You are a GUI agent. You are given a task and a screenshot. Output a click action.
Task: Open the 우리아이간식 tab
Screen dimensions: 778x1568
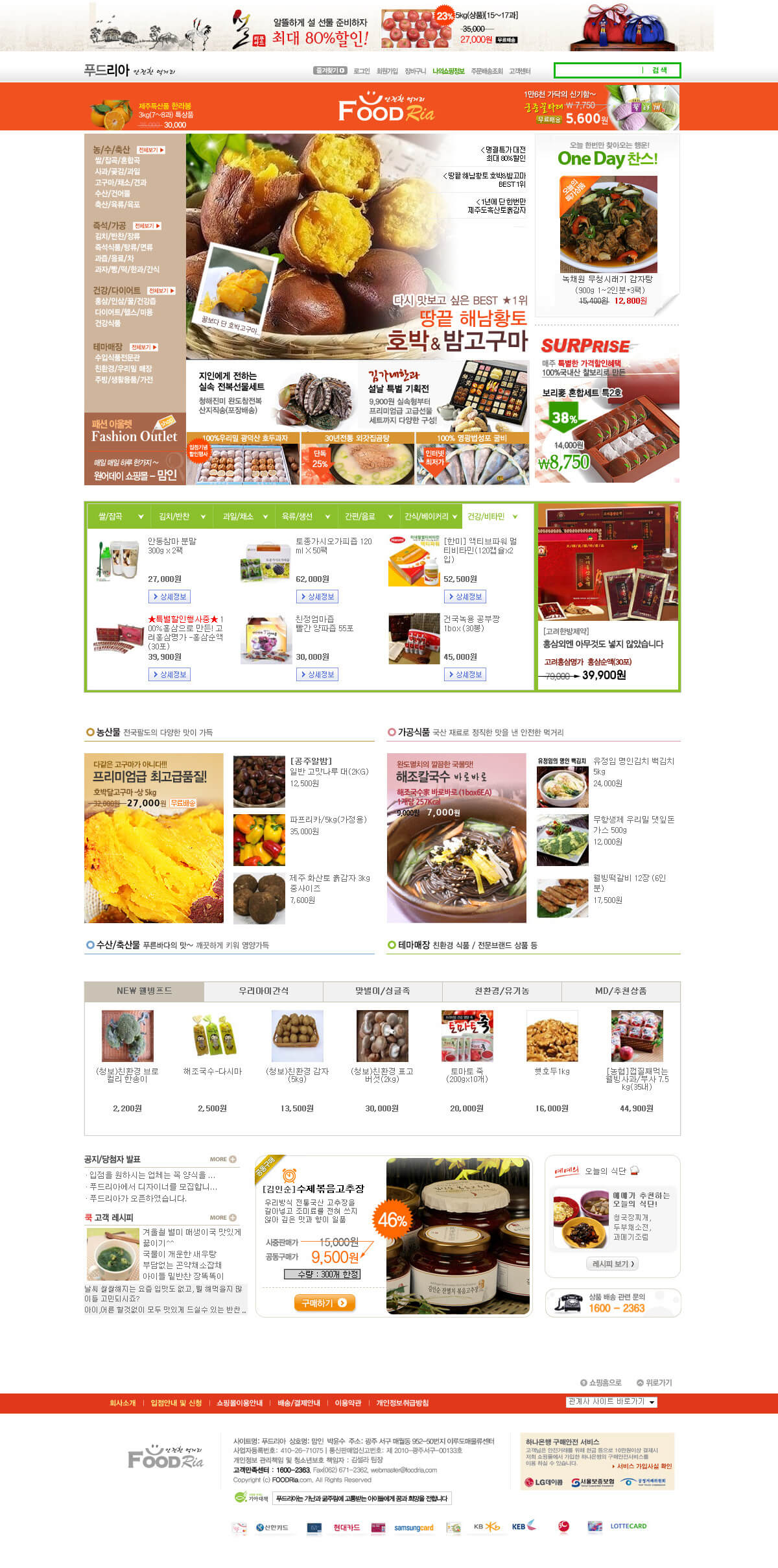click(263, 991)
